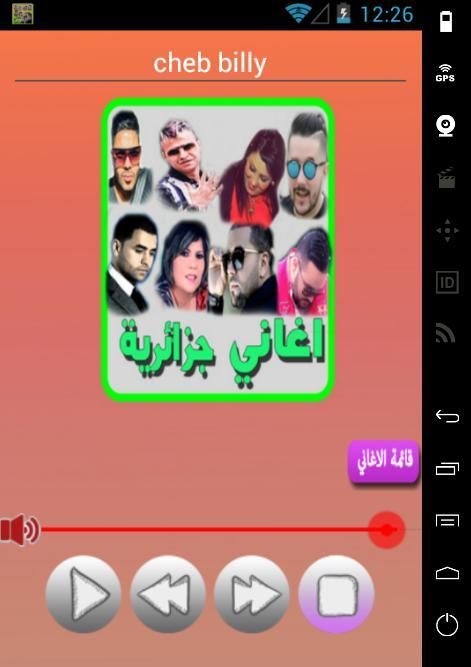
Task: Go to the home screen
Action: [x=447, y=573]
